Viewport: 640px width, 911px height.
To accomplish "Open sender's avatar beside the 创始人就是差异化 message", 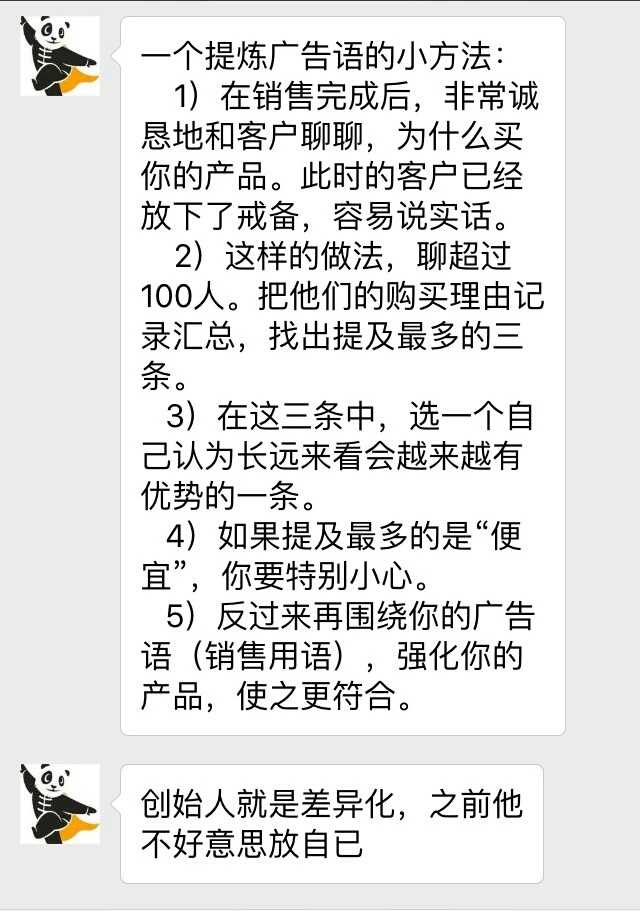I will click(x=60, y=804).
